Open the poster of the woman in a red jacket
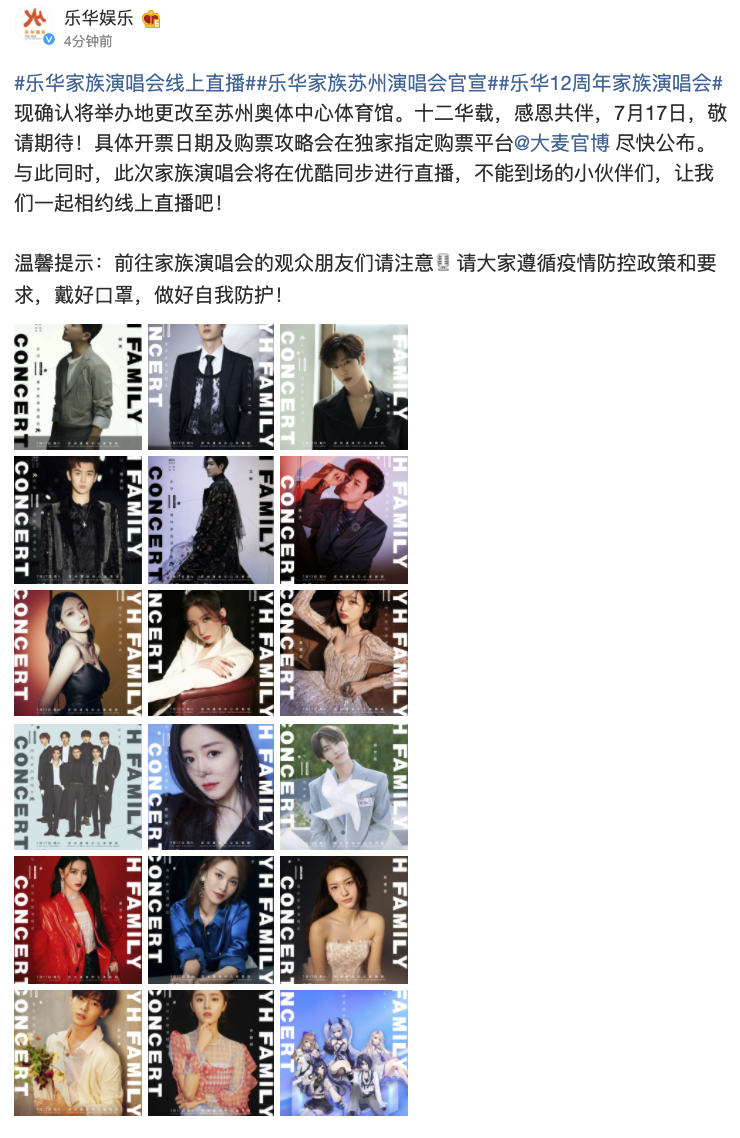The image size is (740, 1138). pyautogui.click(x=77, y=920)
